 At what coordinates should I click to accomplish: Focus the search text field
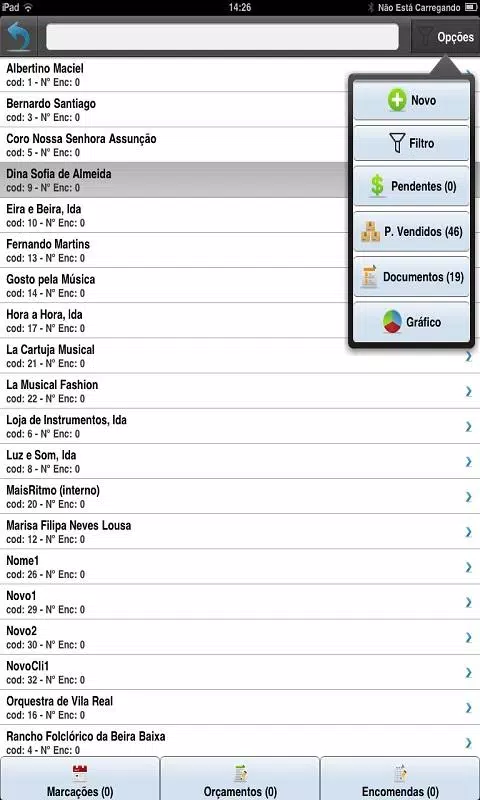coord(222,37)
